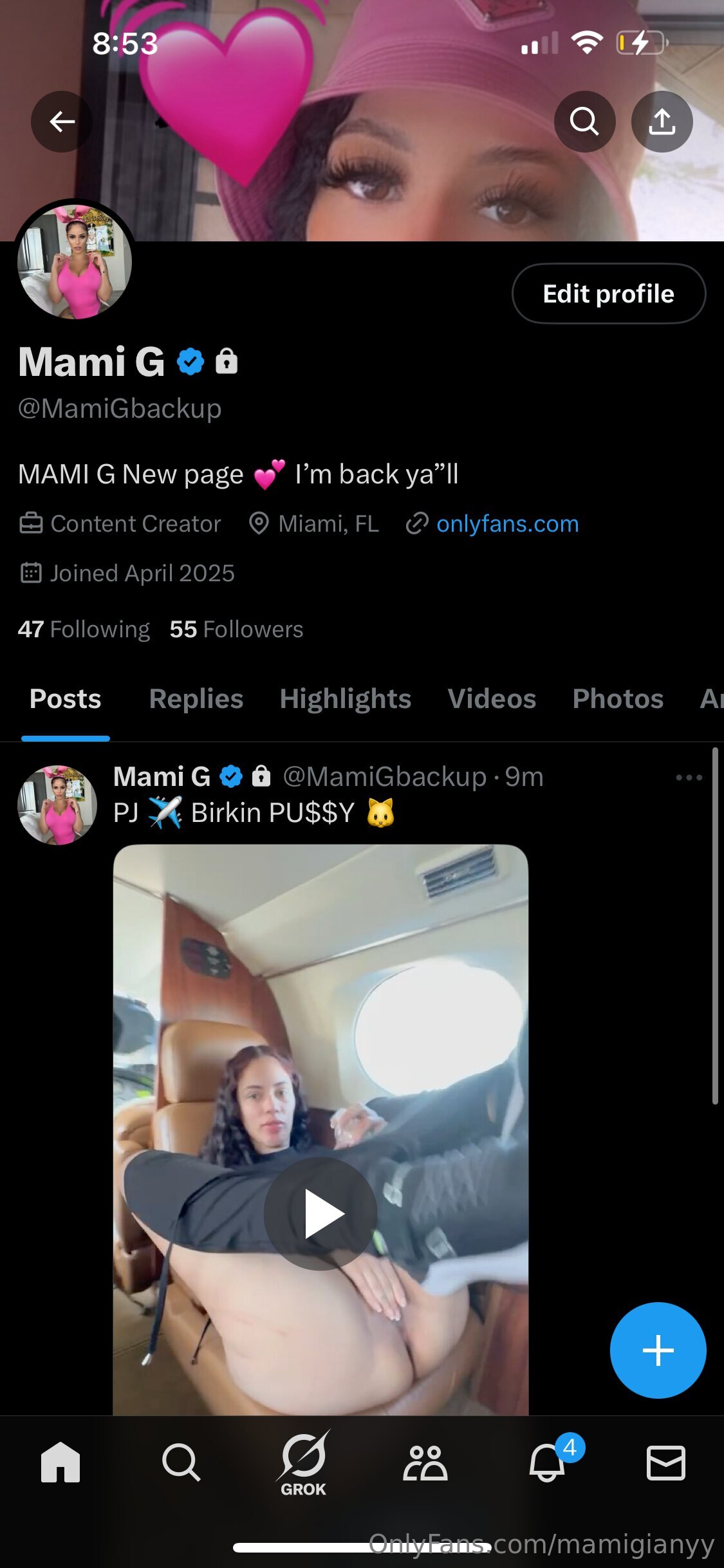Switch to the Videos tab

(x=492, y=699)
